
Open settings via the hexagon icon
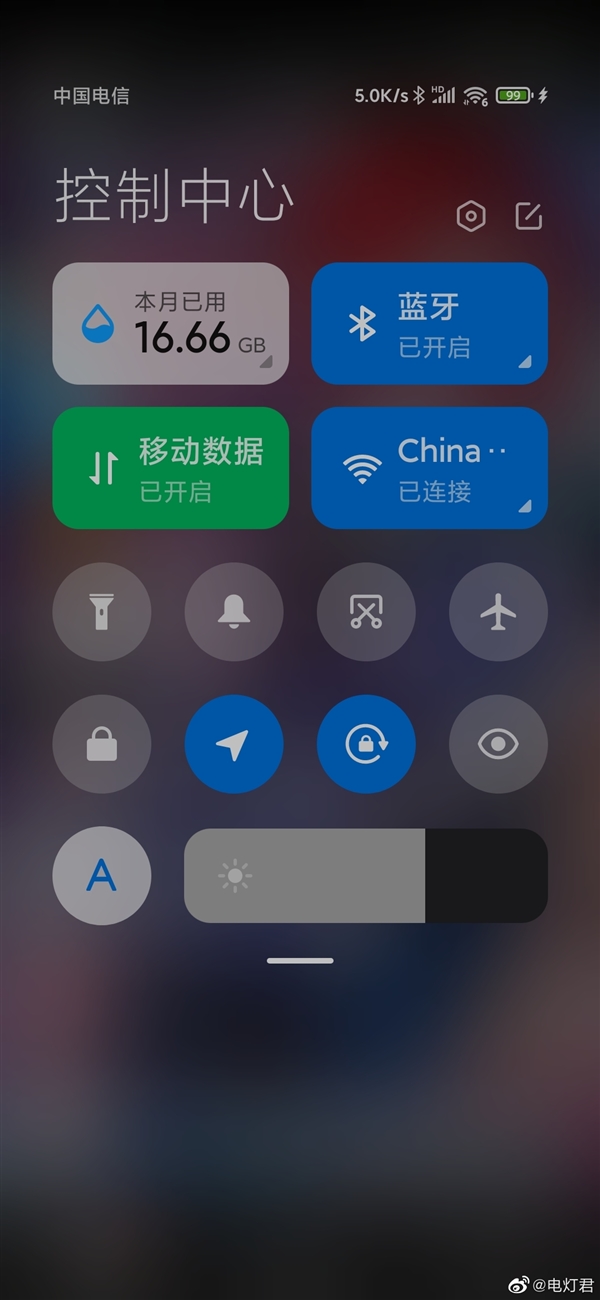tap(470, 216)
